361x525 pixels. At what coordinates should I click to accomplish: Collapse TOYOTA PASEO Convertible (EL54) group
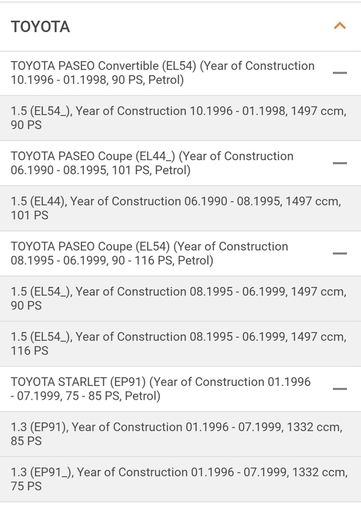coord(340,73)
